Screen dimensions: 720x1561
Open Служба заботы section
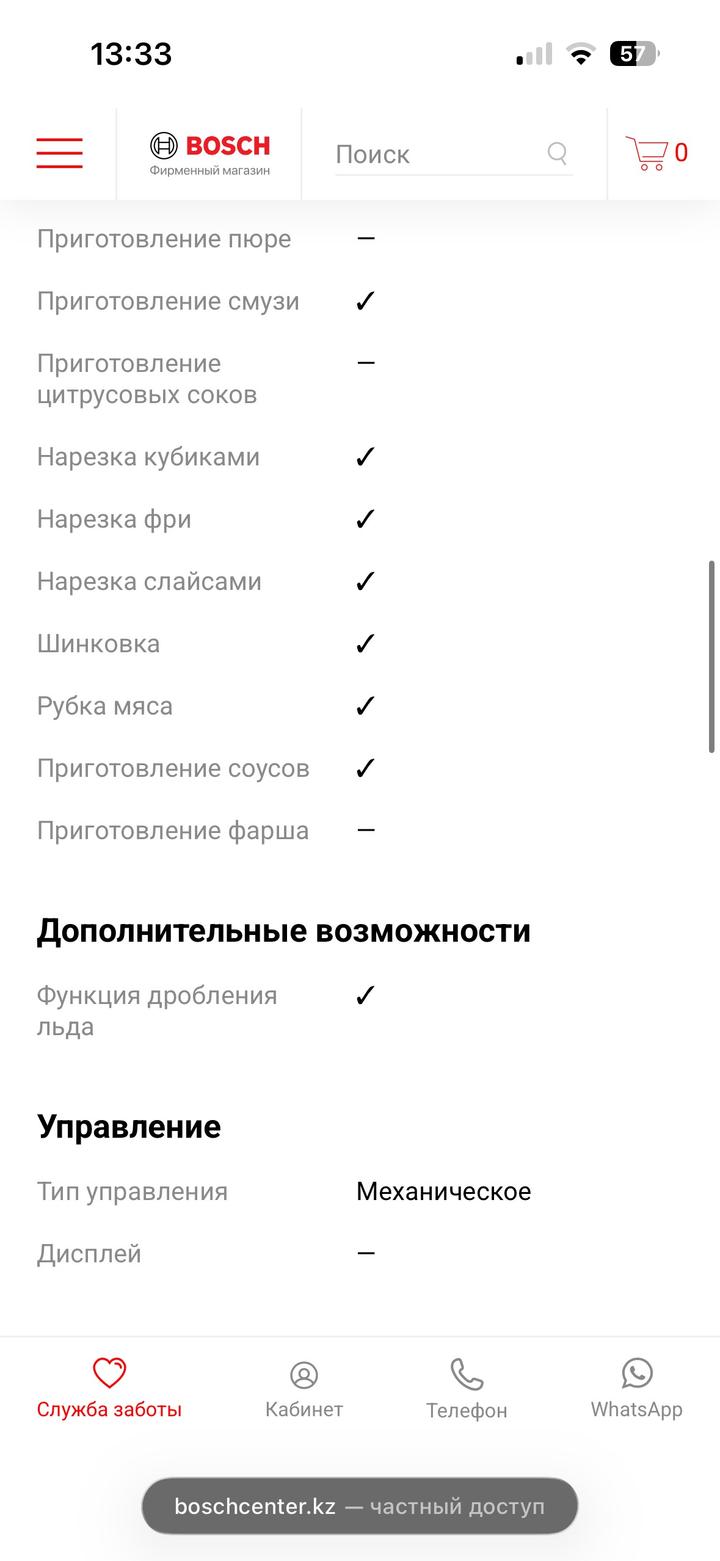coord(109,1389)
